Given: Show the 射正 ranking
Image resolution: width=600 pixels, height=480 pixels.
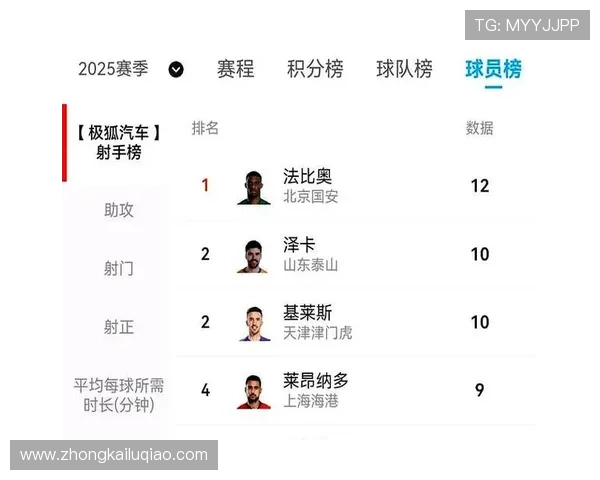Looking at the screenshot, I should (118, 327).
